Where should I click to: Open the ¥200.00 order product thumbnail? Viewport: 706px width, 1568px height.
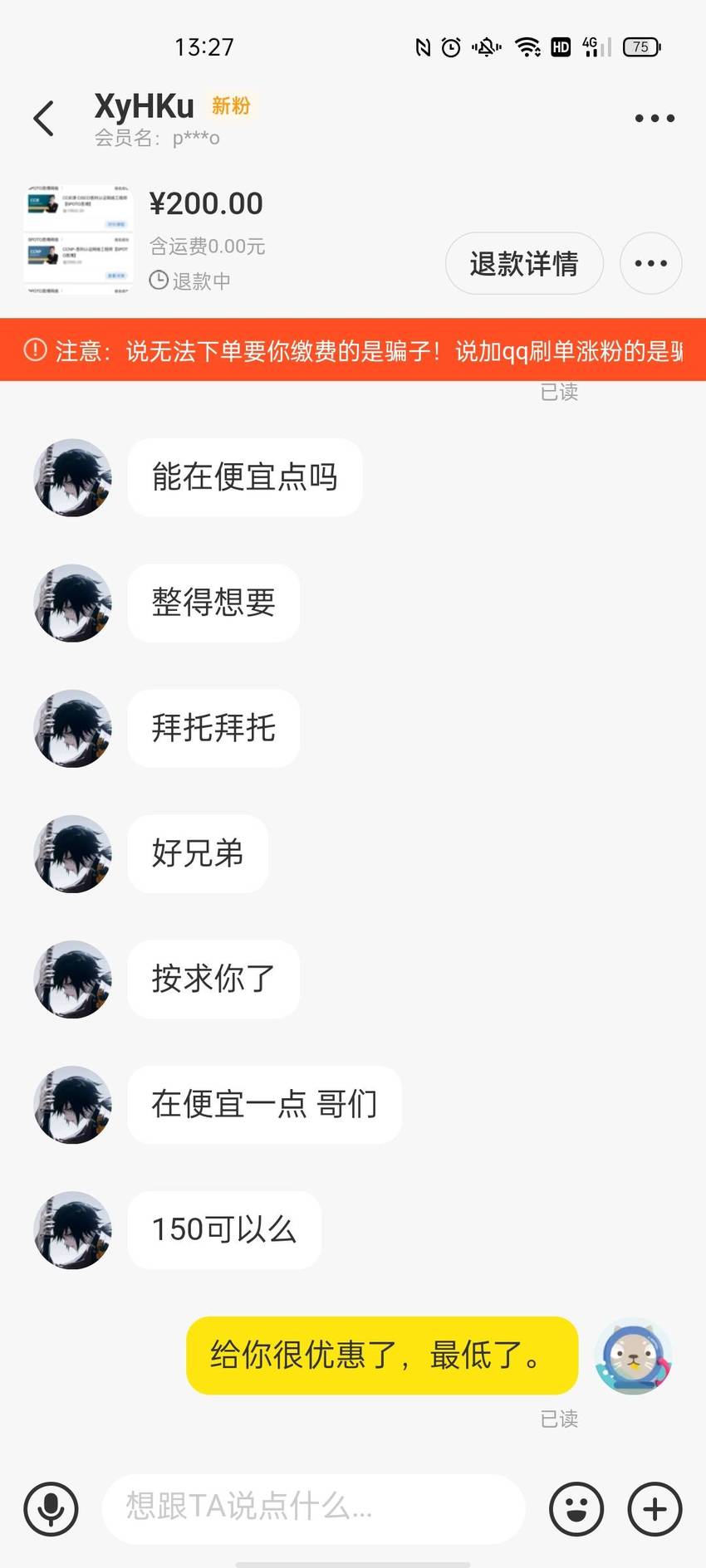point(78,240)
